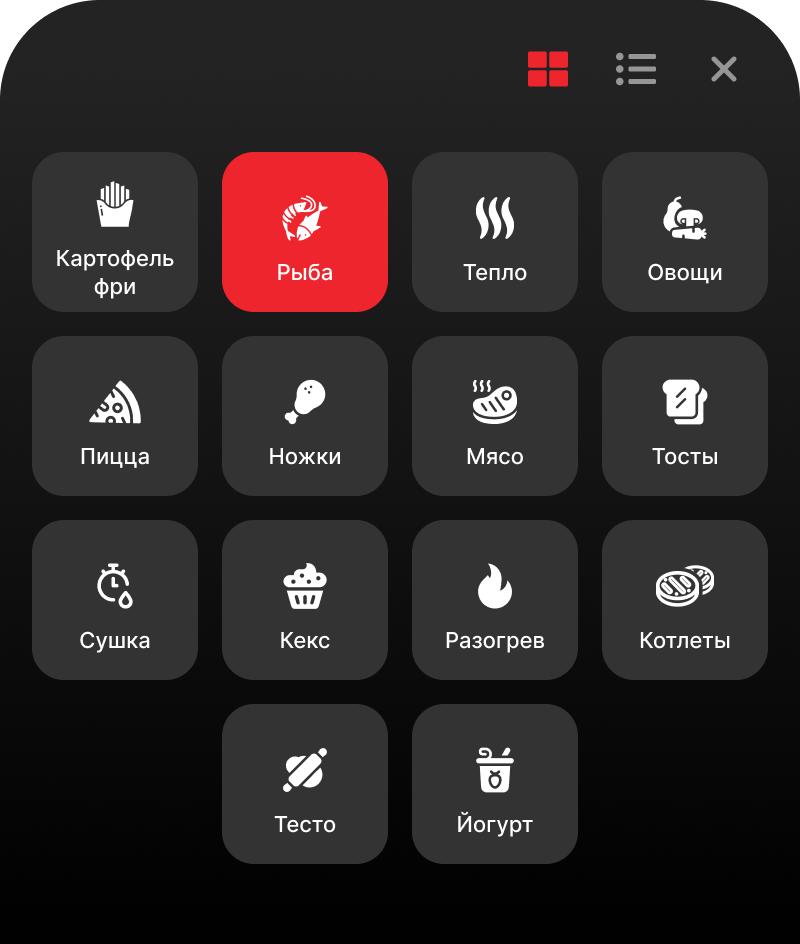This screenshot has width=800, height=944.
Task: Select the Разогрев mode
Action: [x=495, y=600]
